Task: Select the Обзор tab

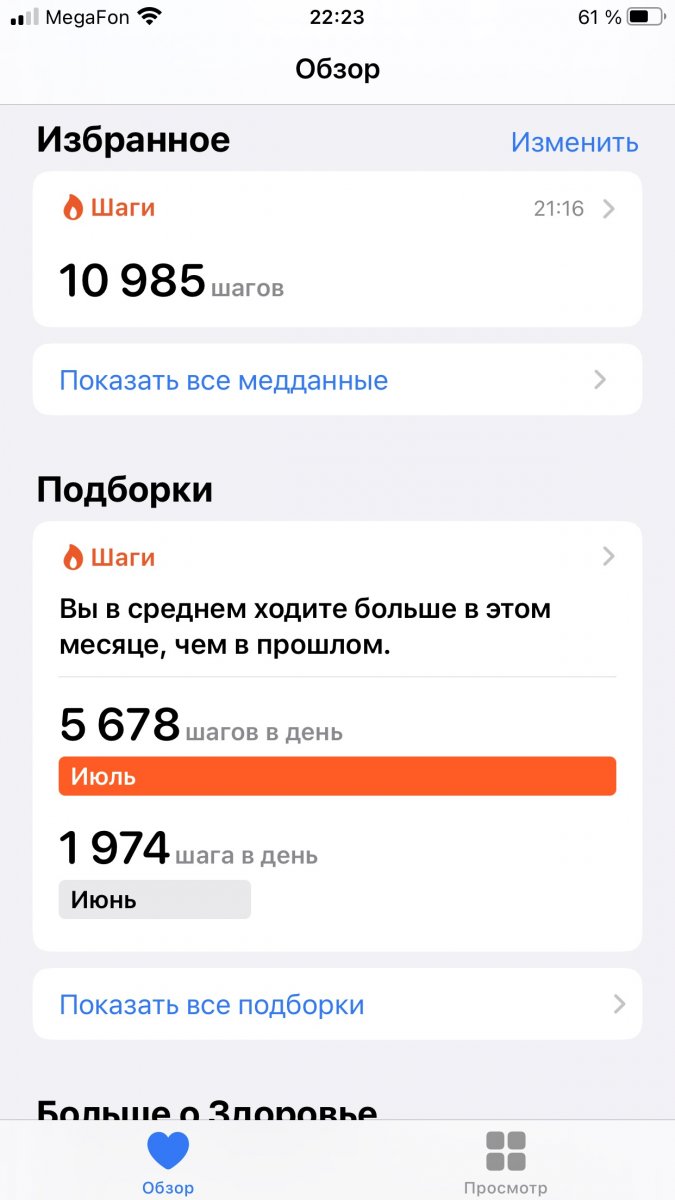Action: (168, 1161)
